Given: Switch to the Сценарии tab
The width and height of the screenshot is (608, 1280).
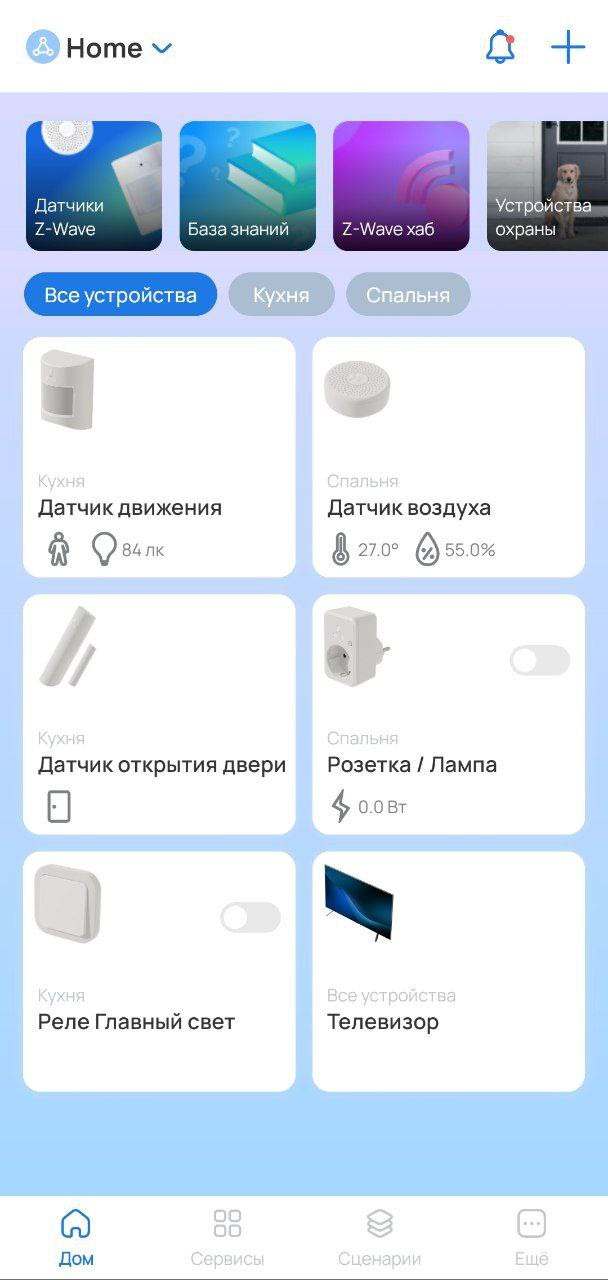Looking at the screenshot, I should coord(379,1236).
